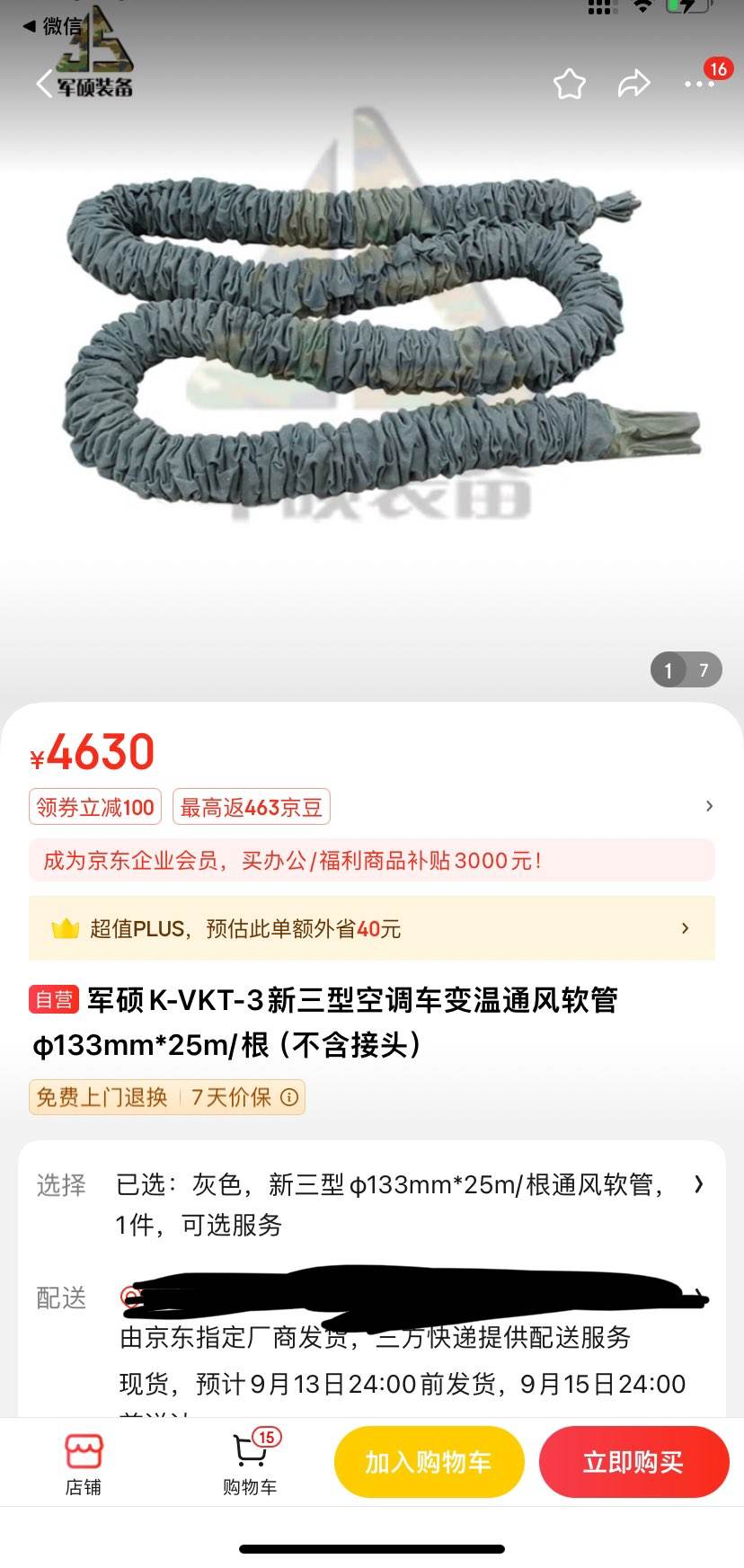Select the 自营 product label
Screen dimensions: 744x1568
55,999
